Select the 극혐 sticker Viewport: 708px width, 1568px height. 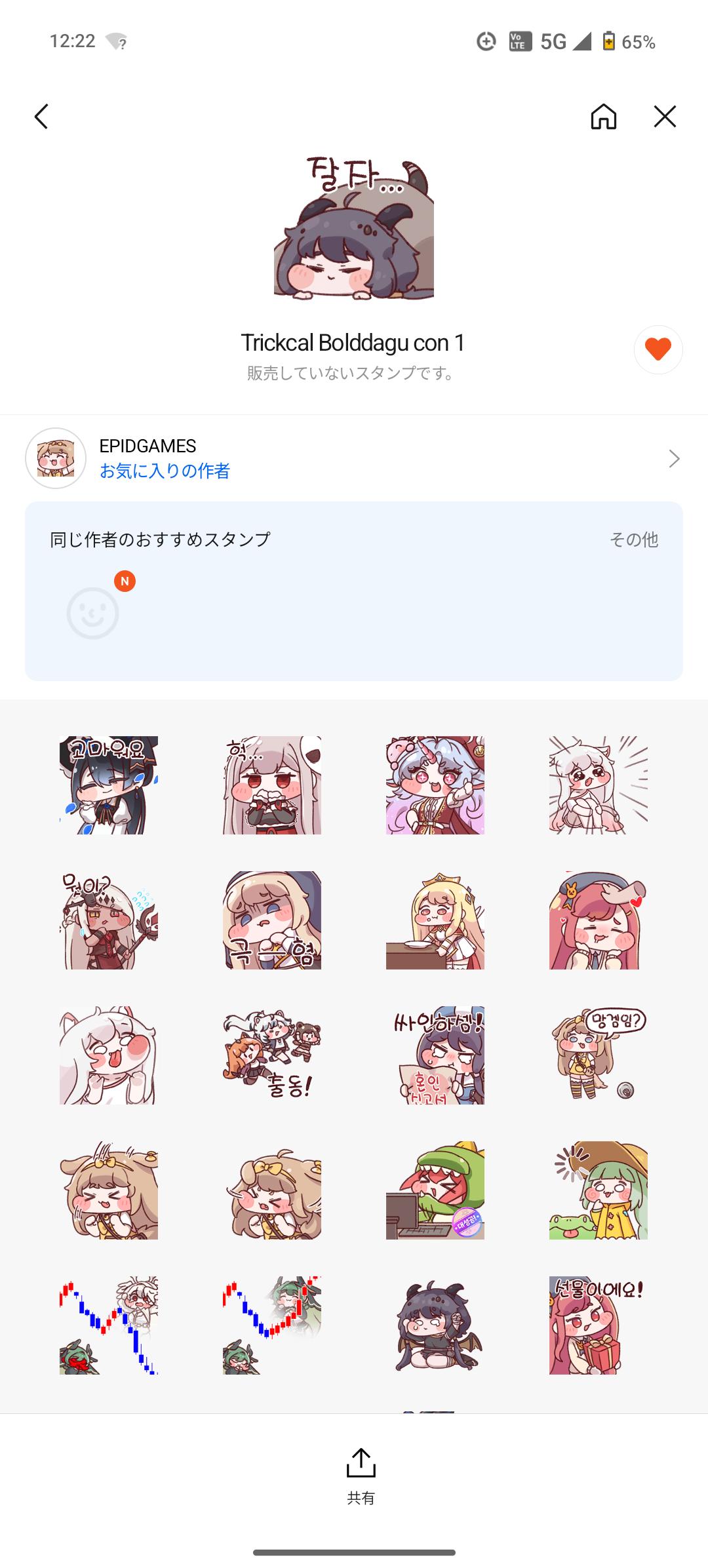tap(272, 920)
